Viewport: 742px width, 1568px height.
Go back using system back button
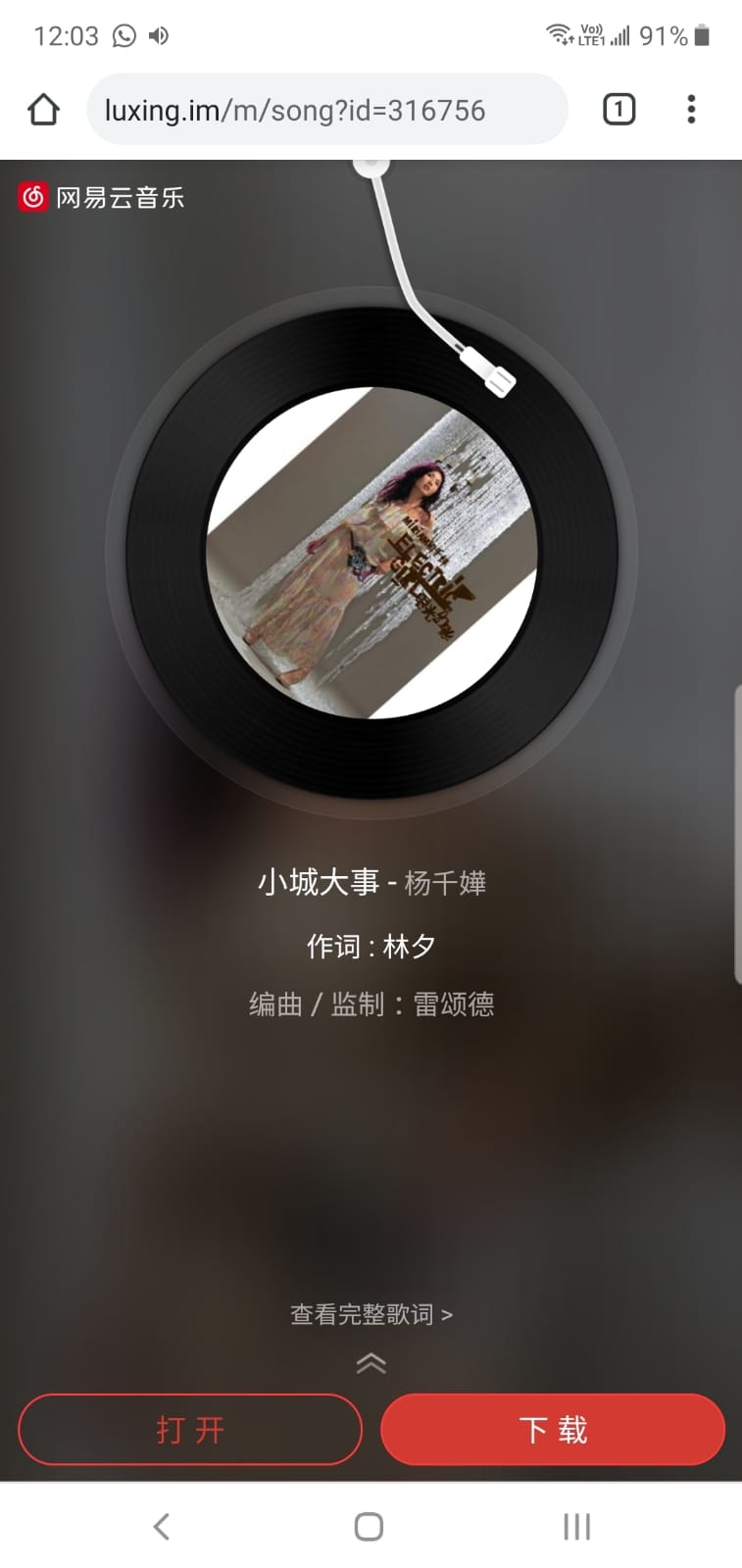(x=162, y=1526)
